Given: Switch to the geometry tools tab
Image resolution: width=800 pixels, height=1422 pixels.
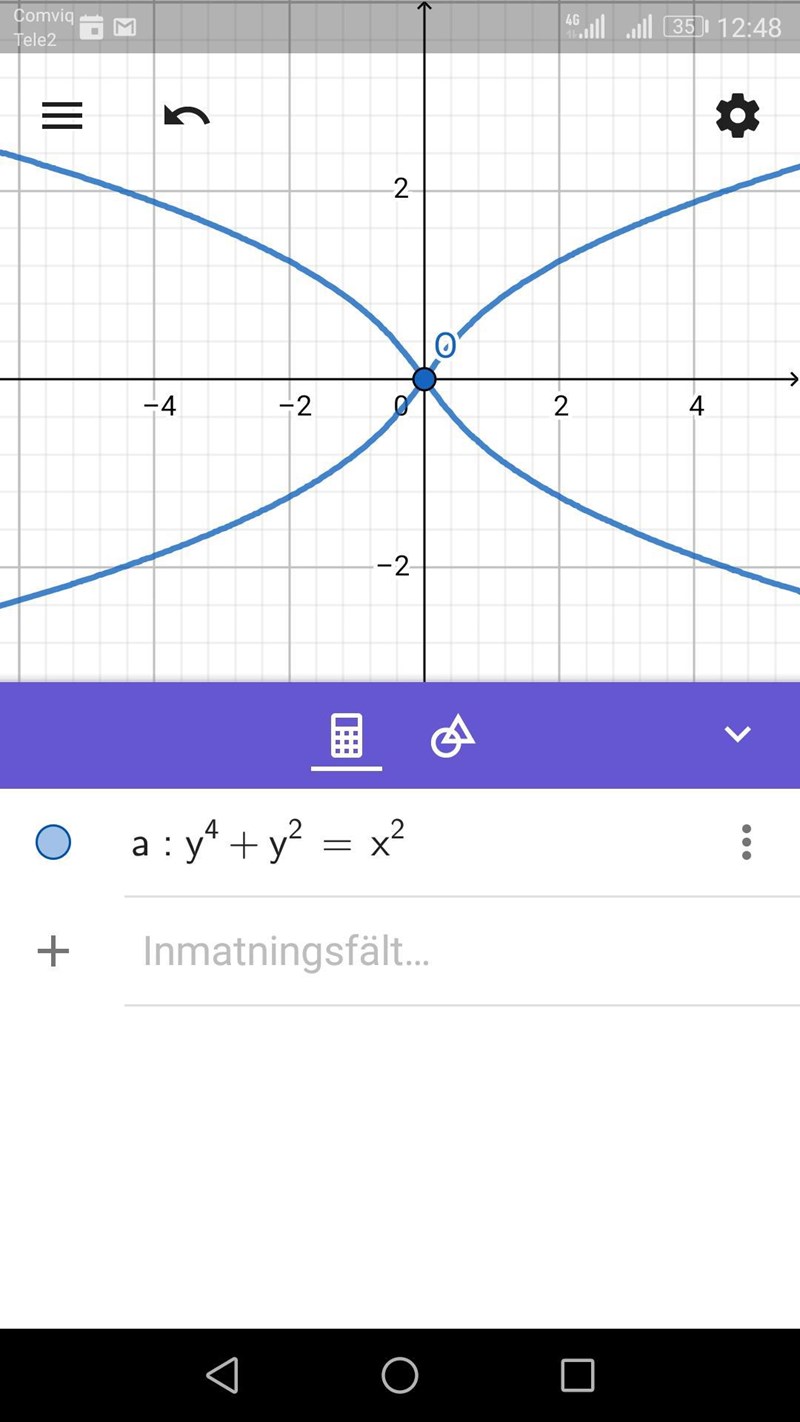Looking at the screenshot, I should pos(452,737).
